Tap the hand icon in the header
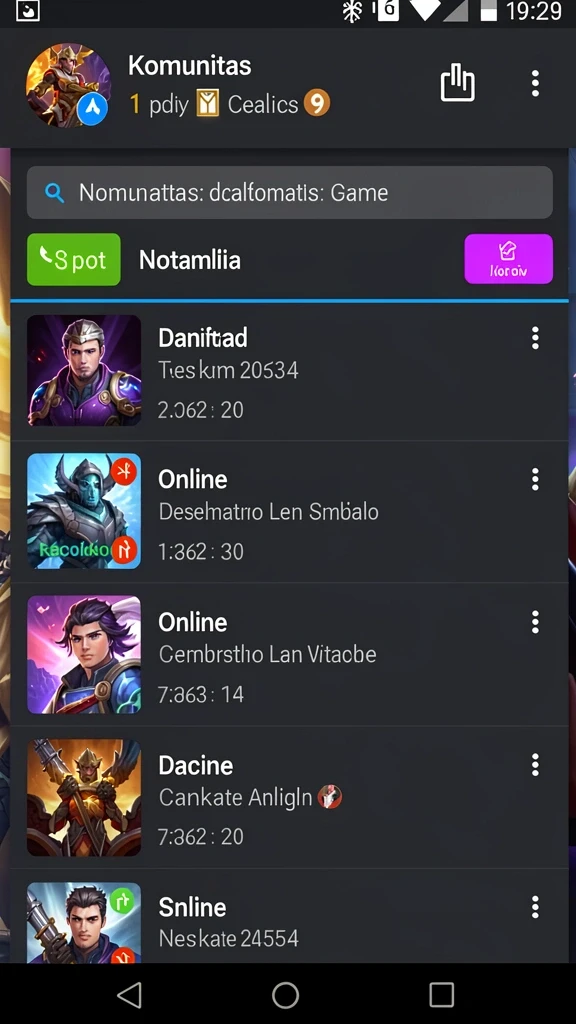 click(x=457, y=84)
